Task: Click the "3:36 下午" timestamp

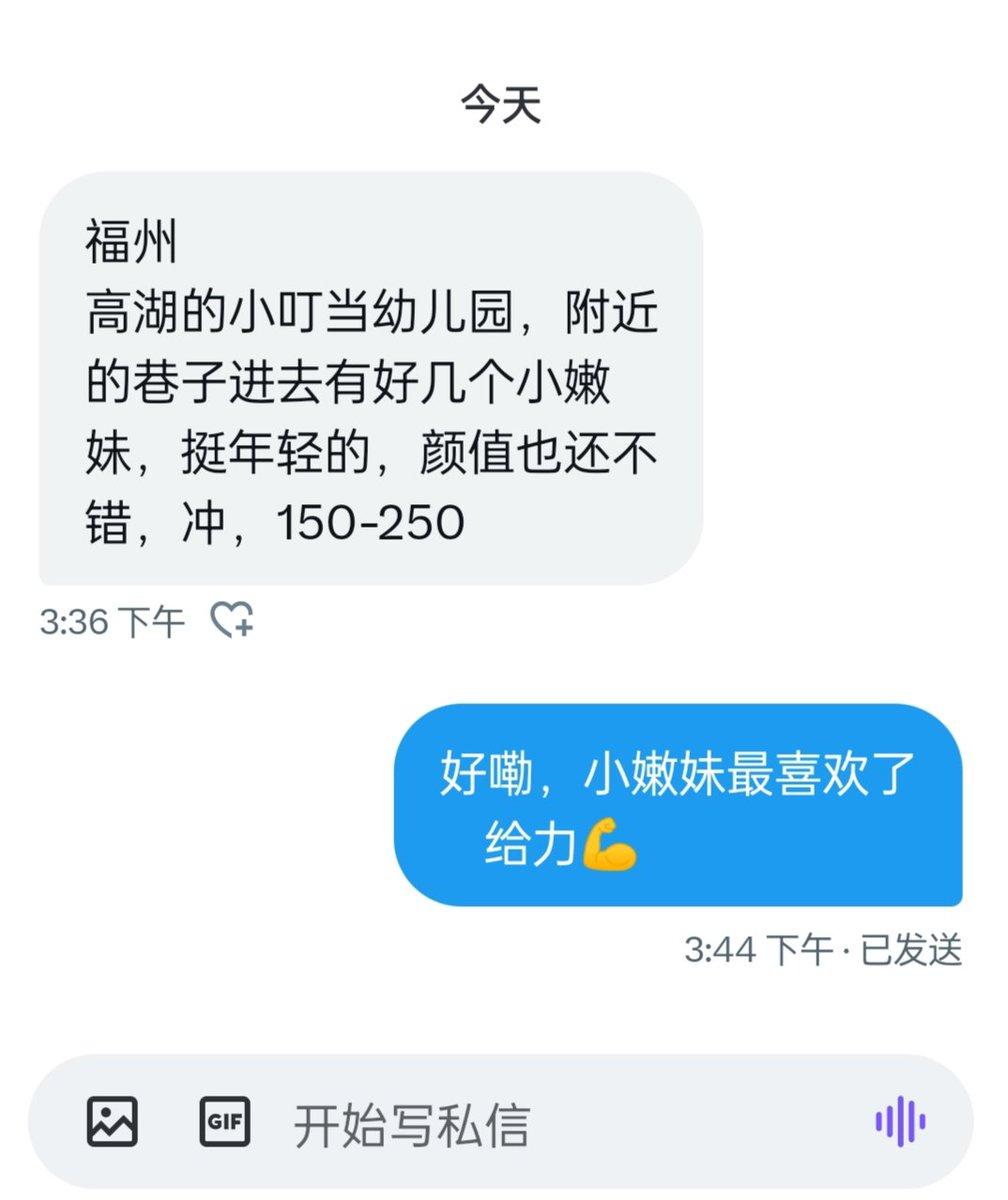Action: 108,620
